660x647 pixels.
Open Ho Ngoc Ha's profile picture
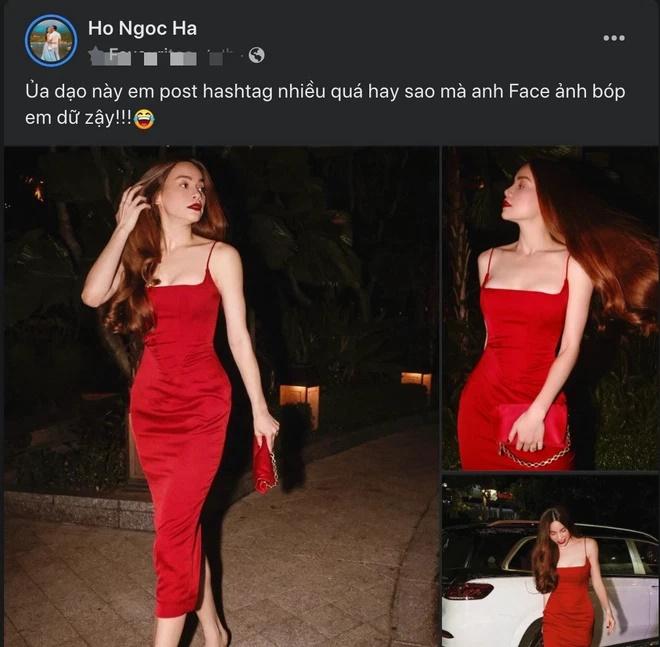[50, 40]
